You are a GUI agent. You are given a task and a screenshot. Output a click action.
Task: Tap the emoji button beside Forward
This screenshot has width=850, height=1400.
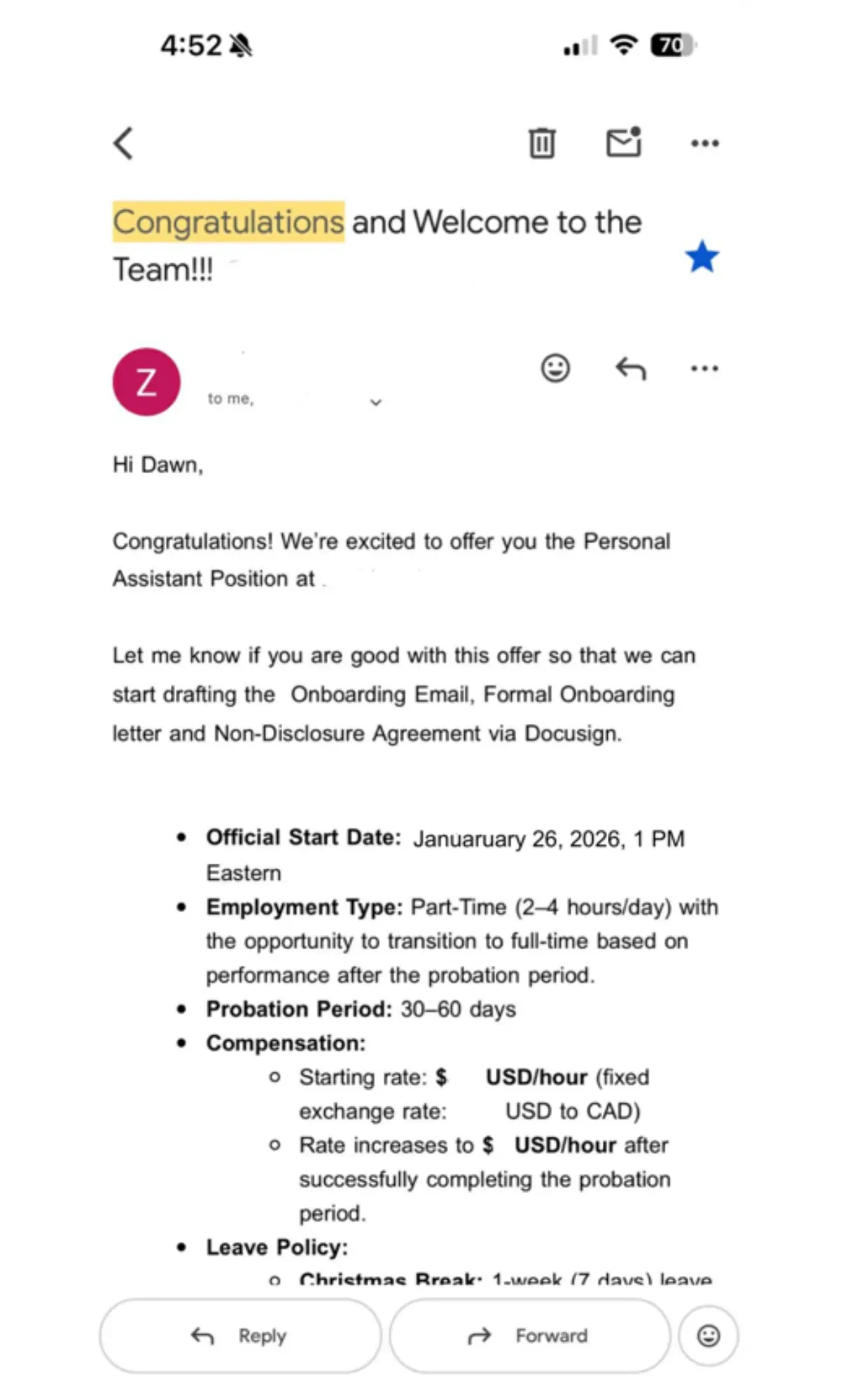(709, 1336)
